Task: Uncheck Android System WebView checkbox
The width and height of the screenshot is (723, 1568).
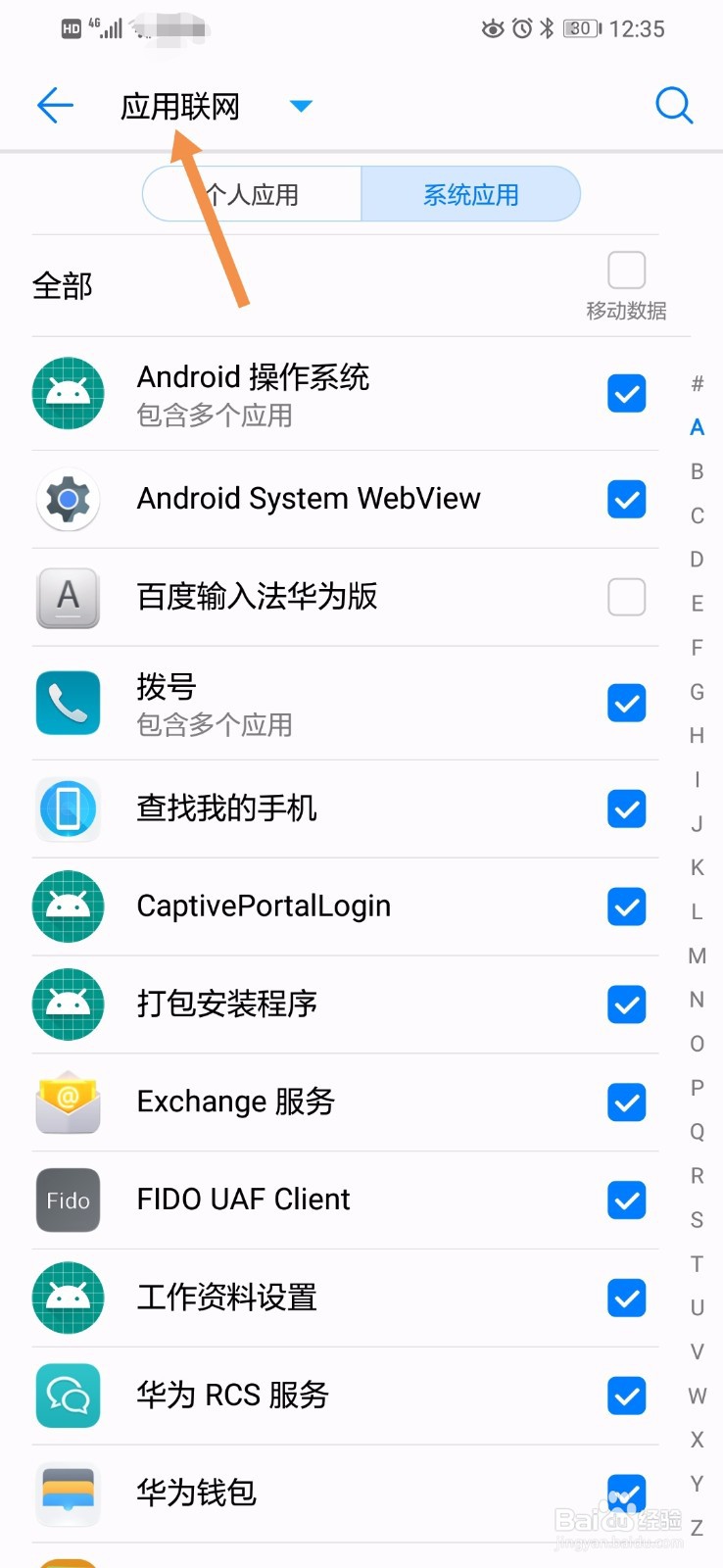Action: 627,499
